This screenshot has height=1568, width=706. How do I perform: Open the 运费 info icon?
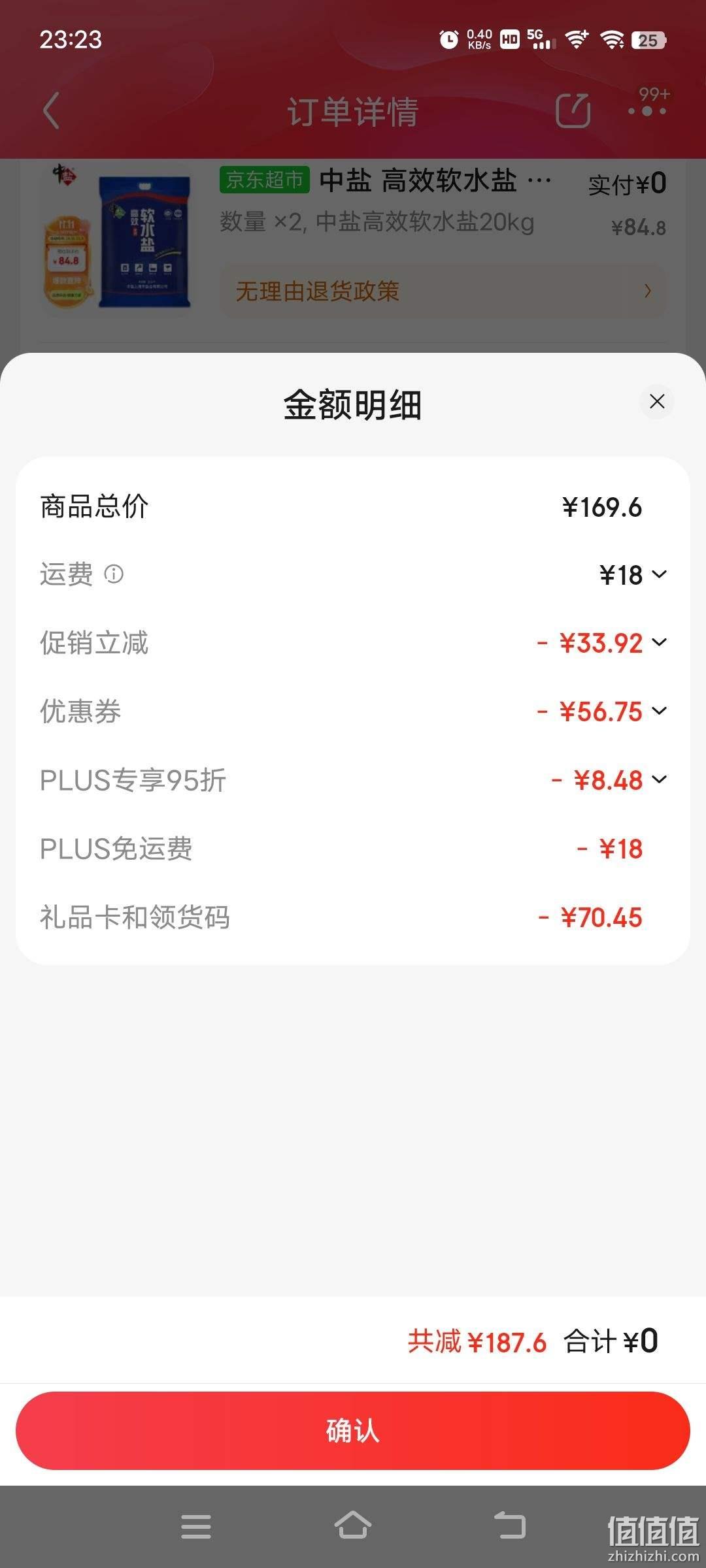(x=114, y=574)
